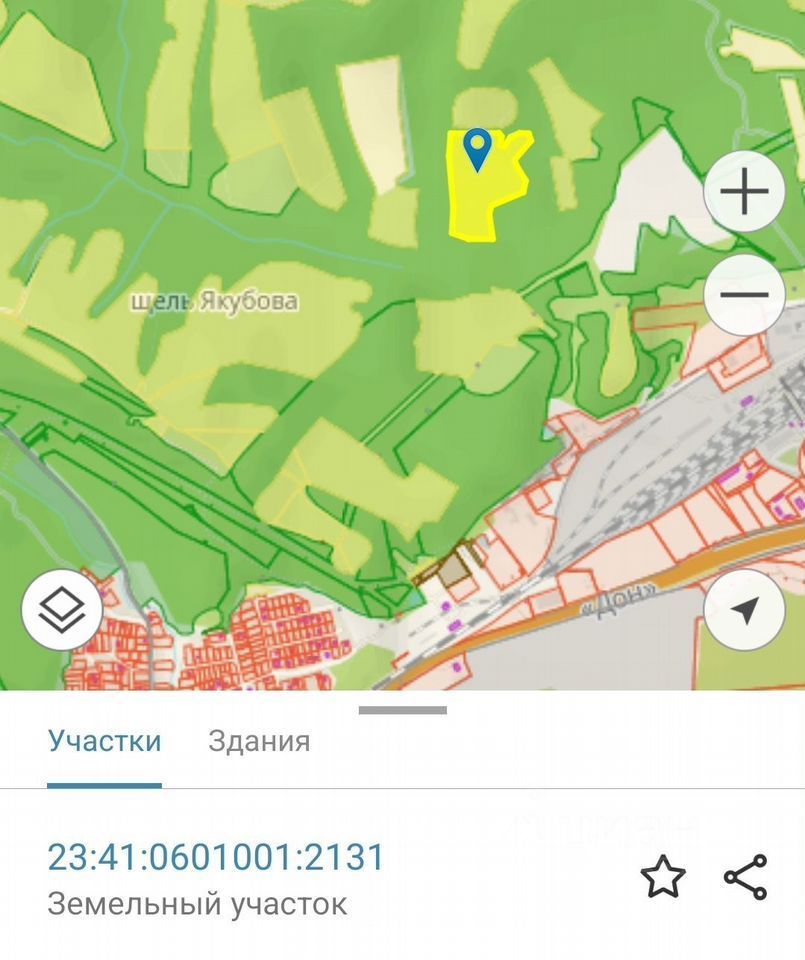Screen dimensions: 805x960
Task: Tap the blue pin on highlighted parcel
Action: pos(479,149)
